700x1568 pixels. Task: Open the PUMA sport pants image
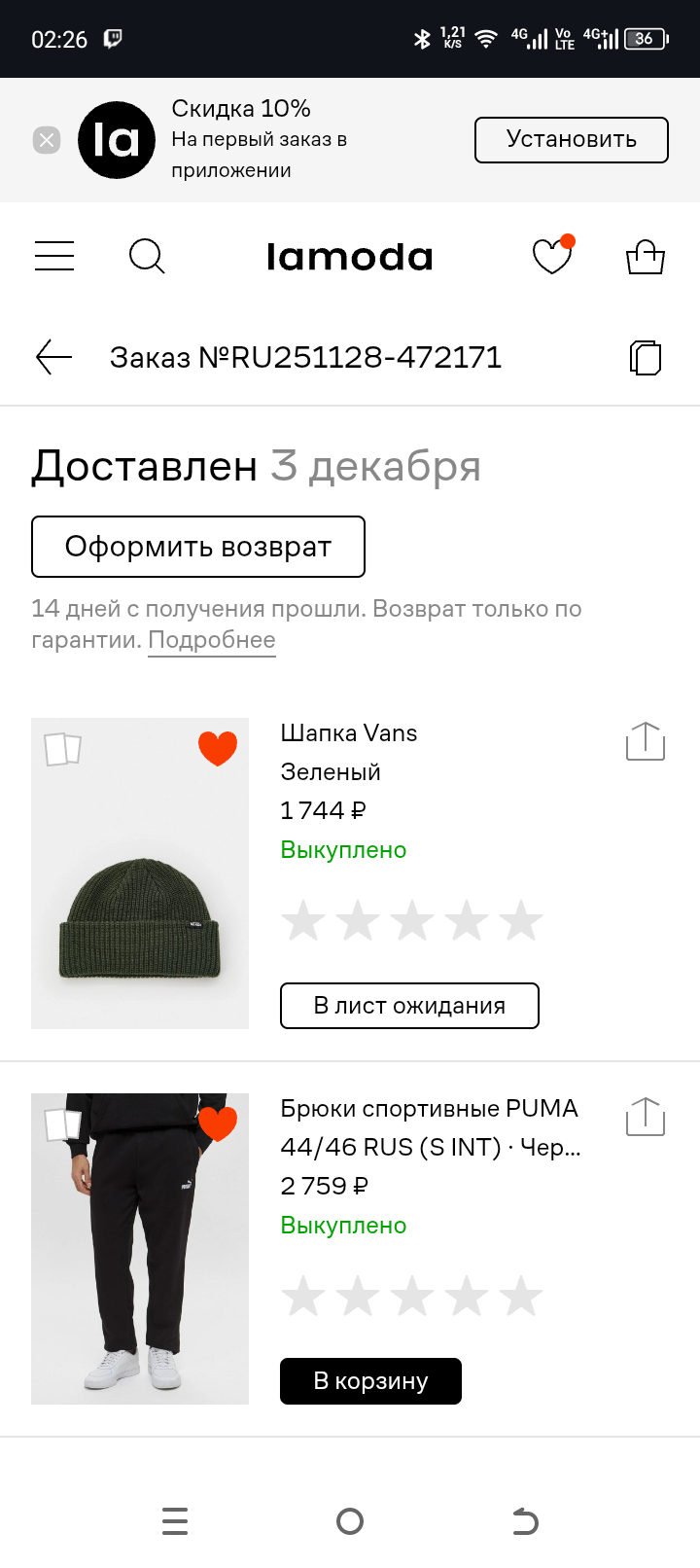click(140, 1265)
